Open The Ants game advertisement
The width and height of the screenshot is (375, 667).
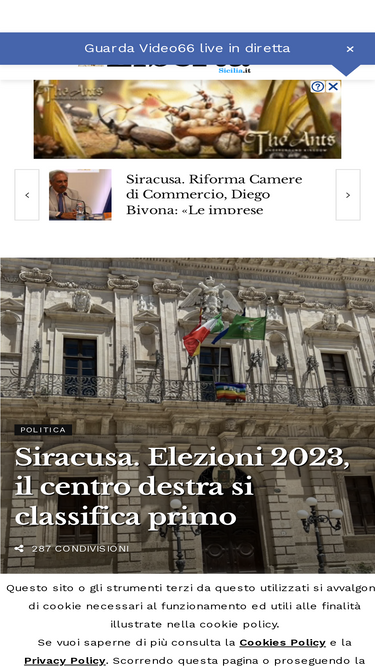[x=188, y=119]
